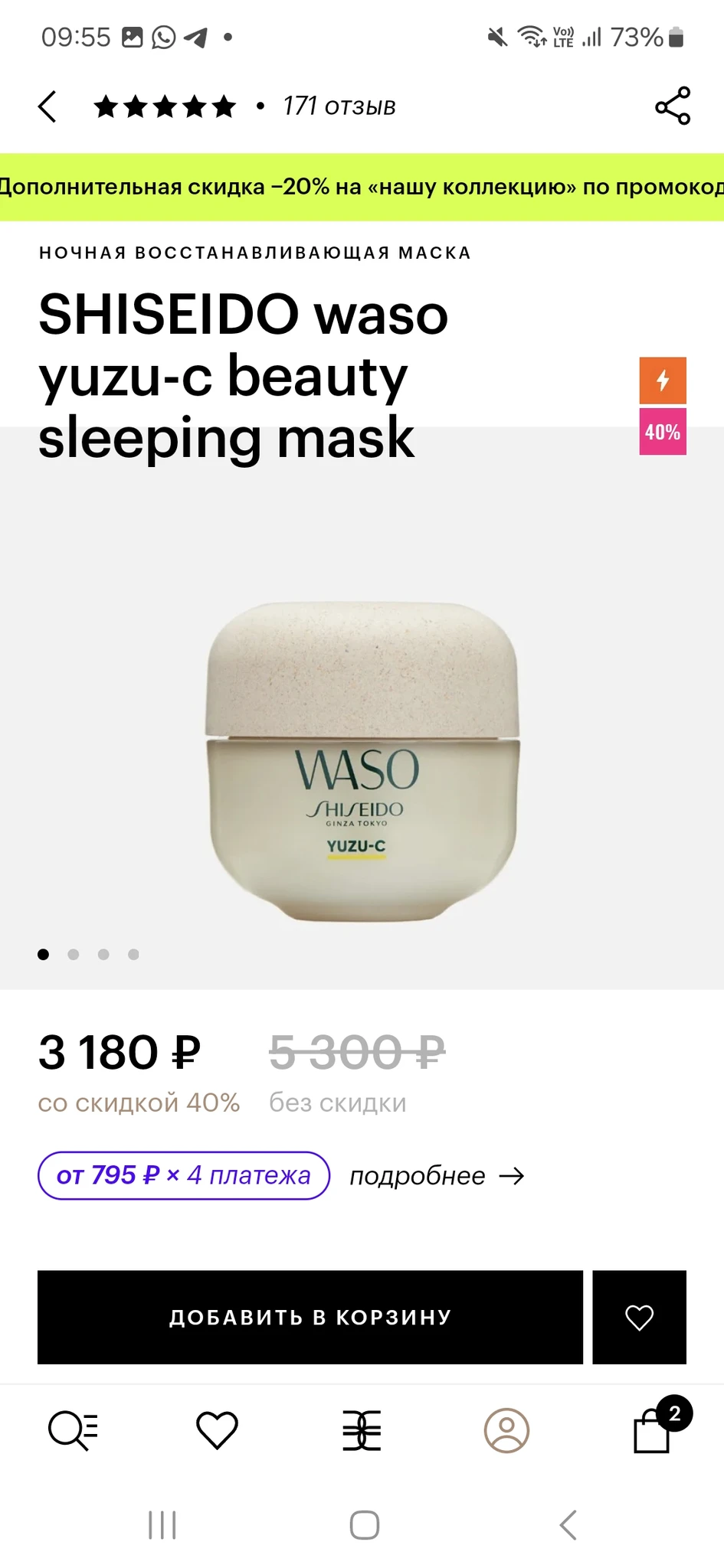The width and height of the screenshot is (724, 1568).
Task: Select the 795 ₽ × 4 installments chip
Action: pos(184,1175)
